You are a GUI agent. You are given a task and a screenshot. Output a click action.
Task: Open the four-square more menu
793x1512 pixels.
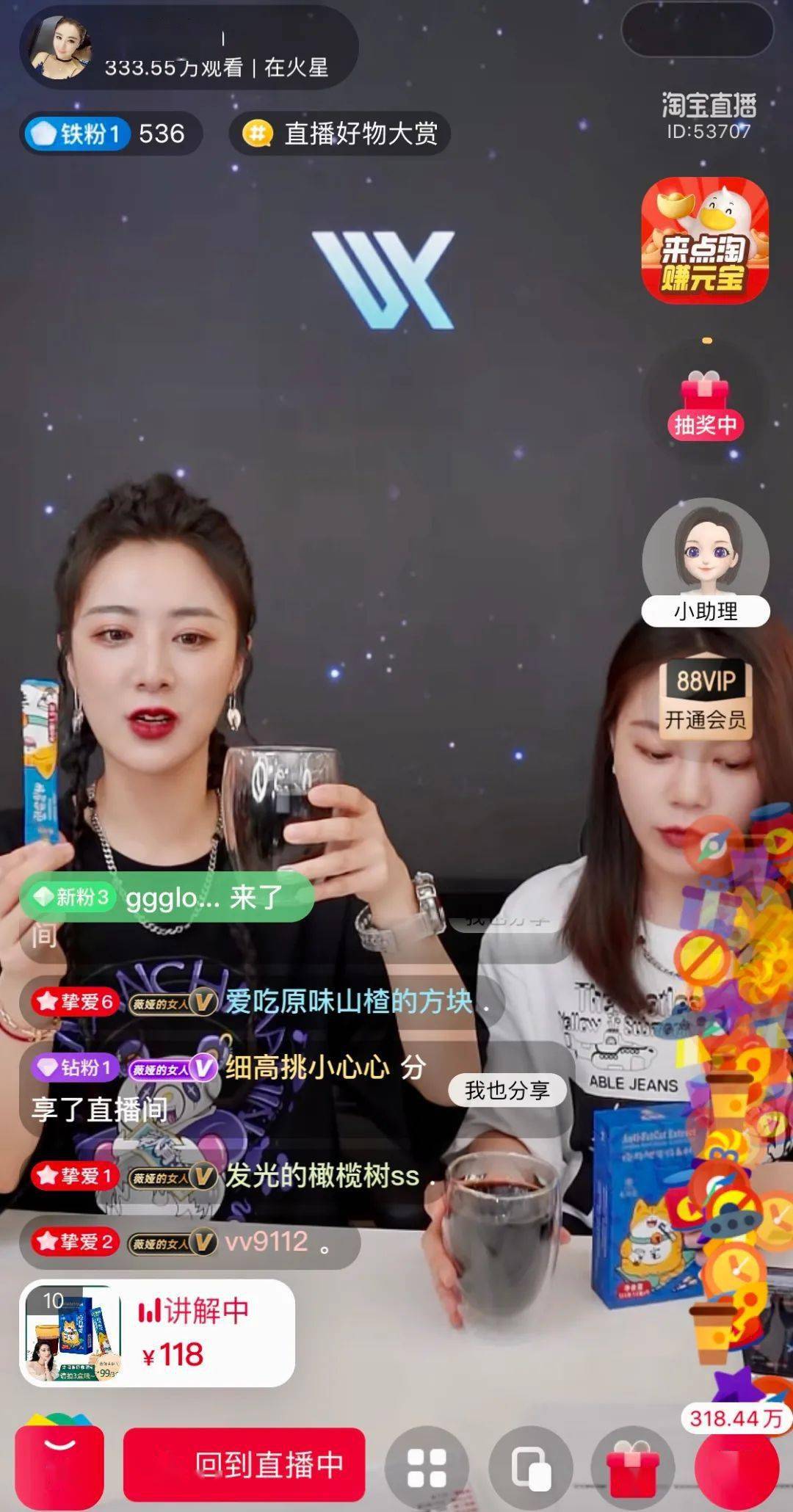pos(427,1467)
